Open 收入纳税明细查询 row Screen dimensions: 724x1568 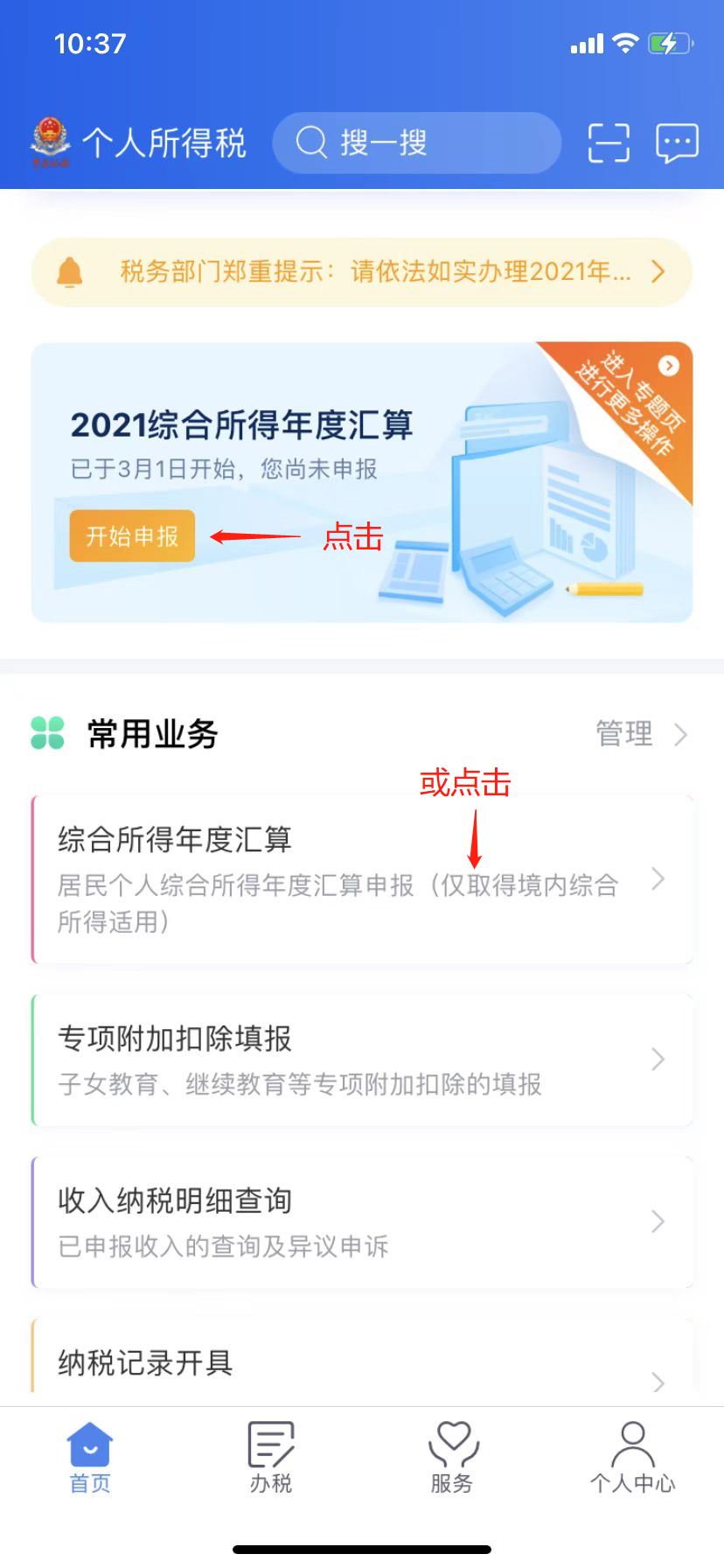pyautogui.click(x=362, y=1222)
